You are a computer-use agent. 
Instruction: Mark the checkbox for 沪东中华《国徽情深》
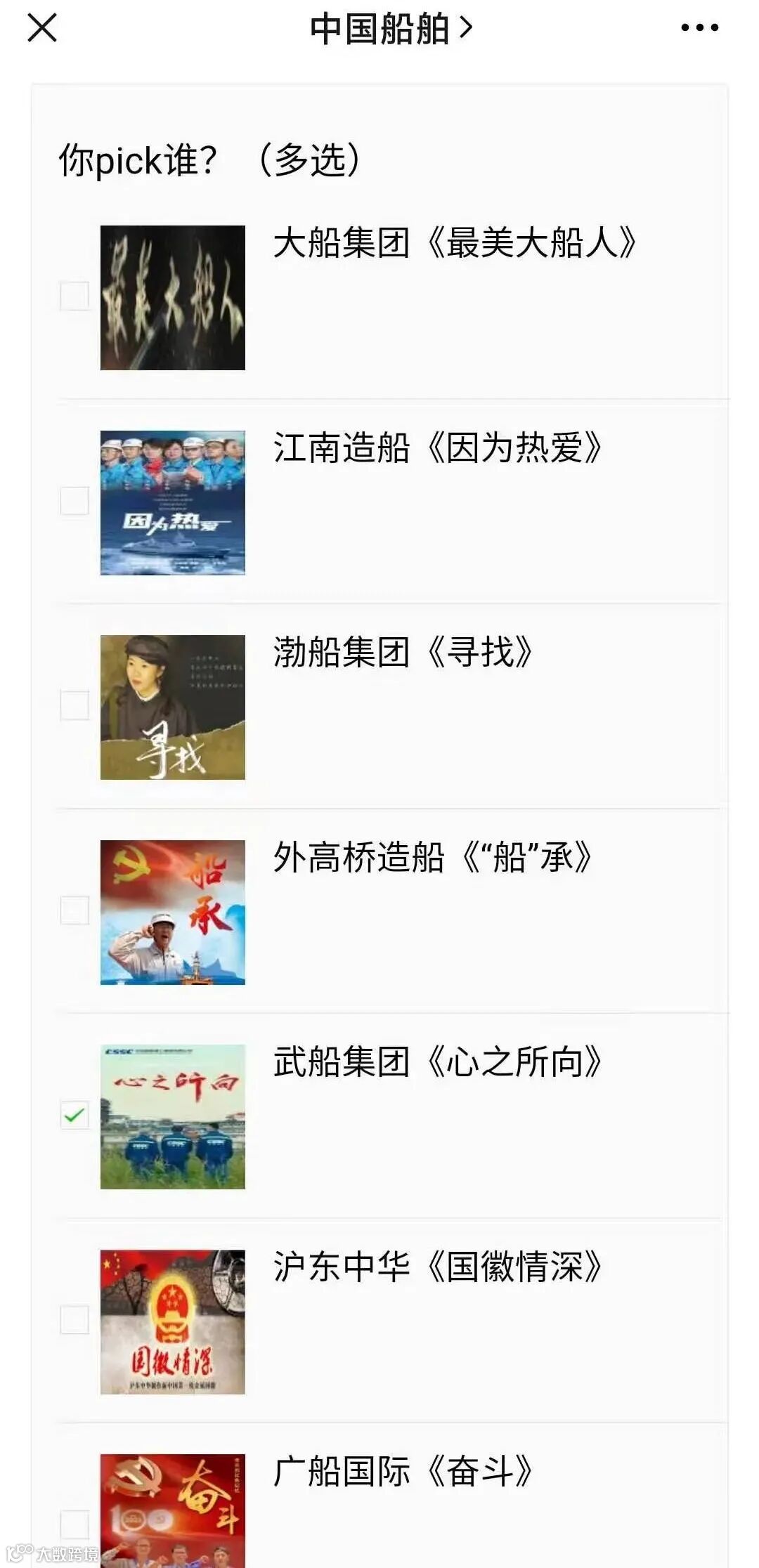(x=74, y=1320)
